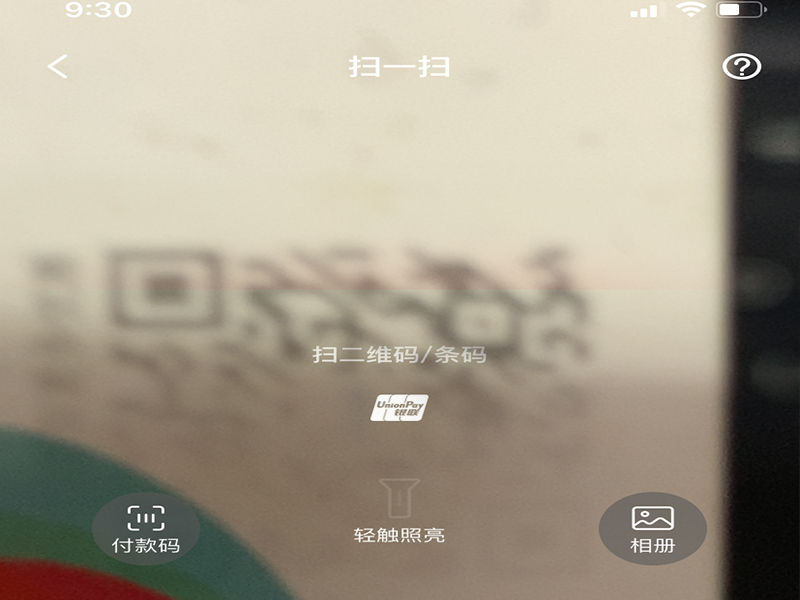
Task: Turn on the flashlight via 轻触照亮
Action: click(399, 510)
